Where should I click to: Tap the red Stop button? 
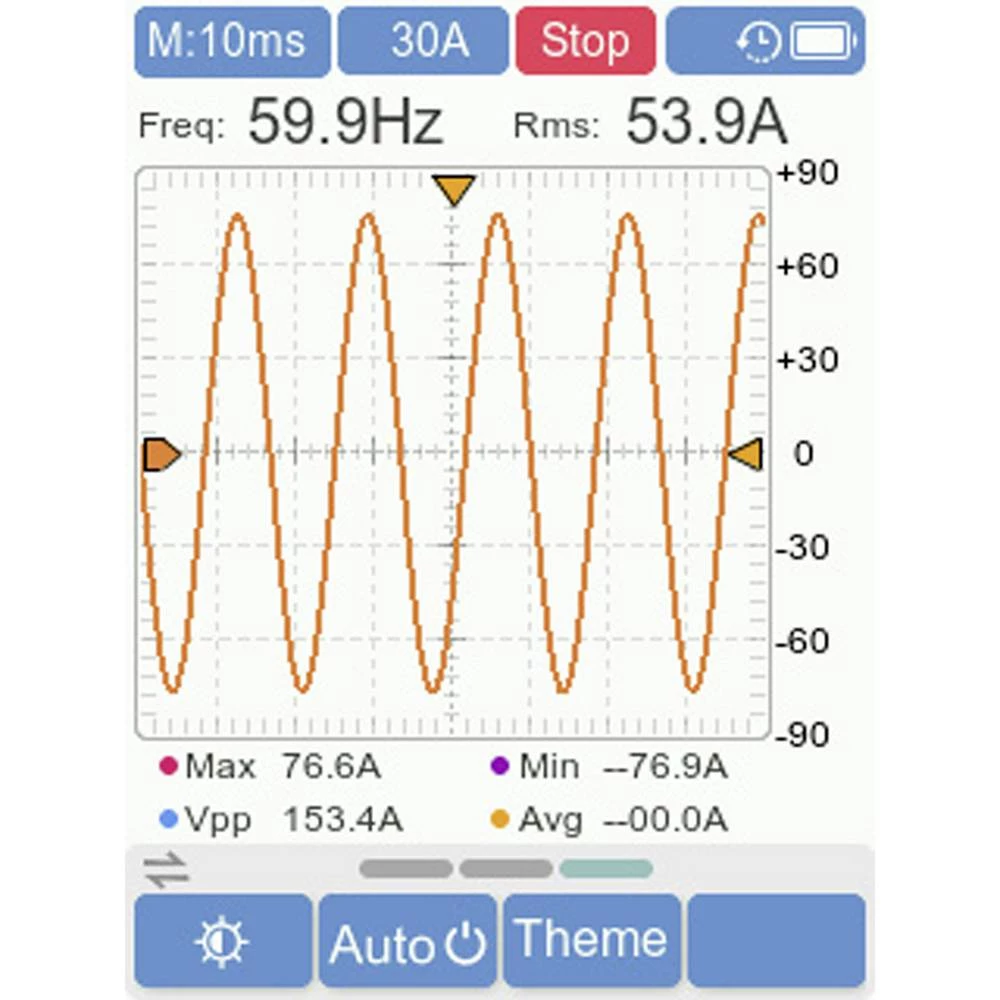click(x=585, y=41)
